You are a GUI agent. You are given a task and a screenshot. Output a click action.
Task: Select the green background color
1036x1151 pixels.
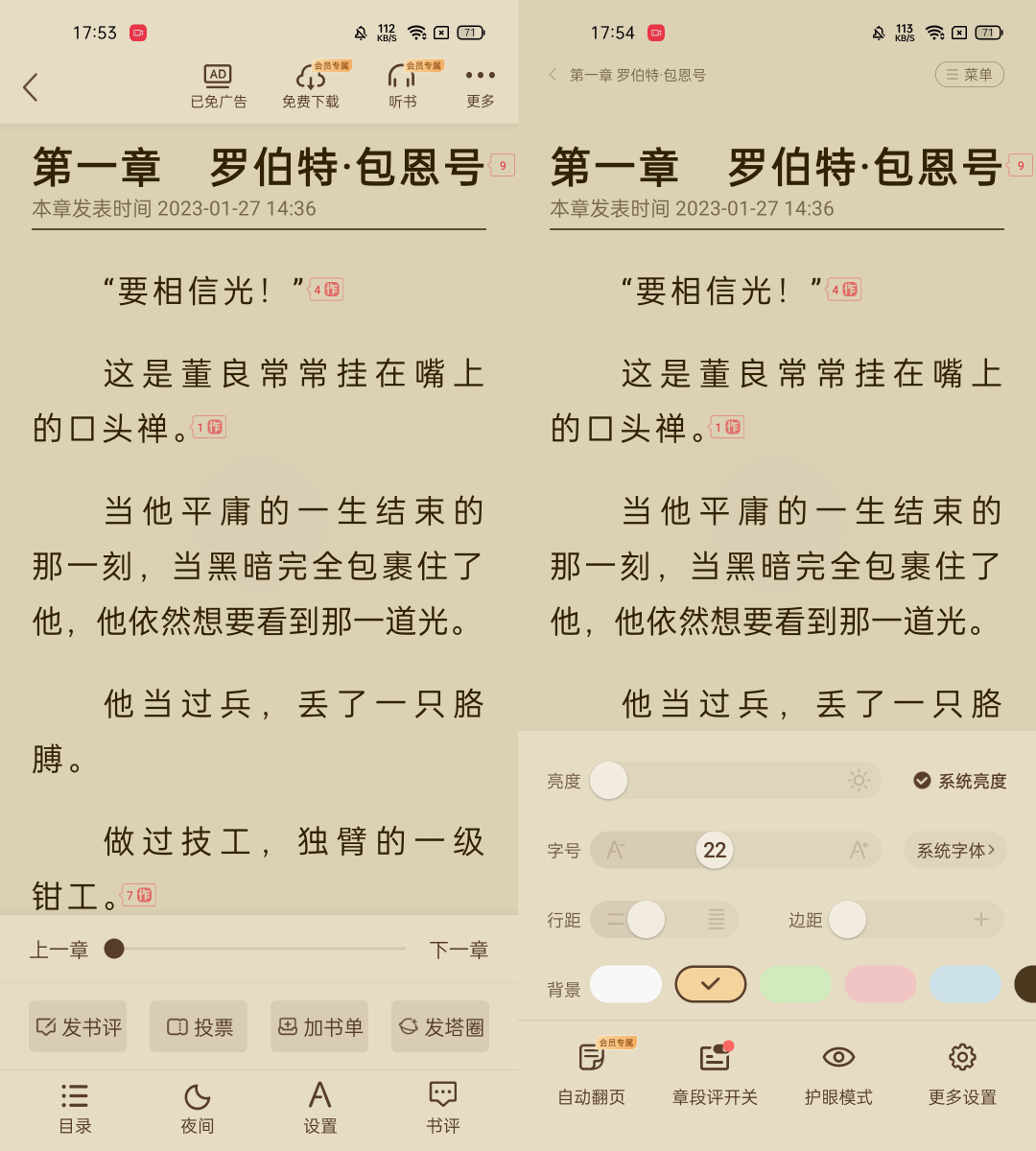[795, 984]
